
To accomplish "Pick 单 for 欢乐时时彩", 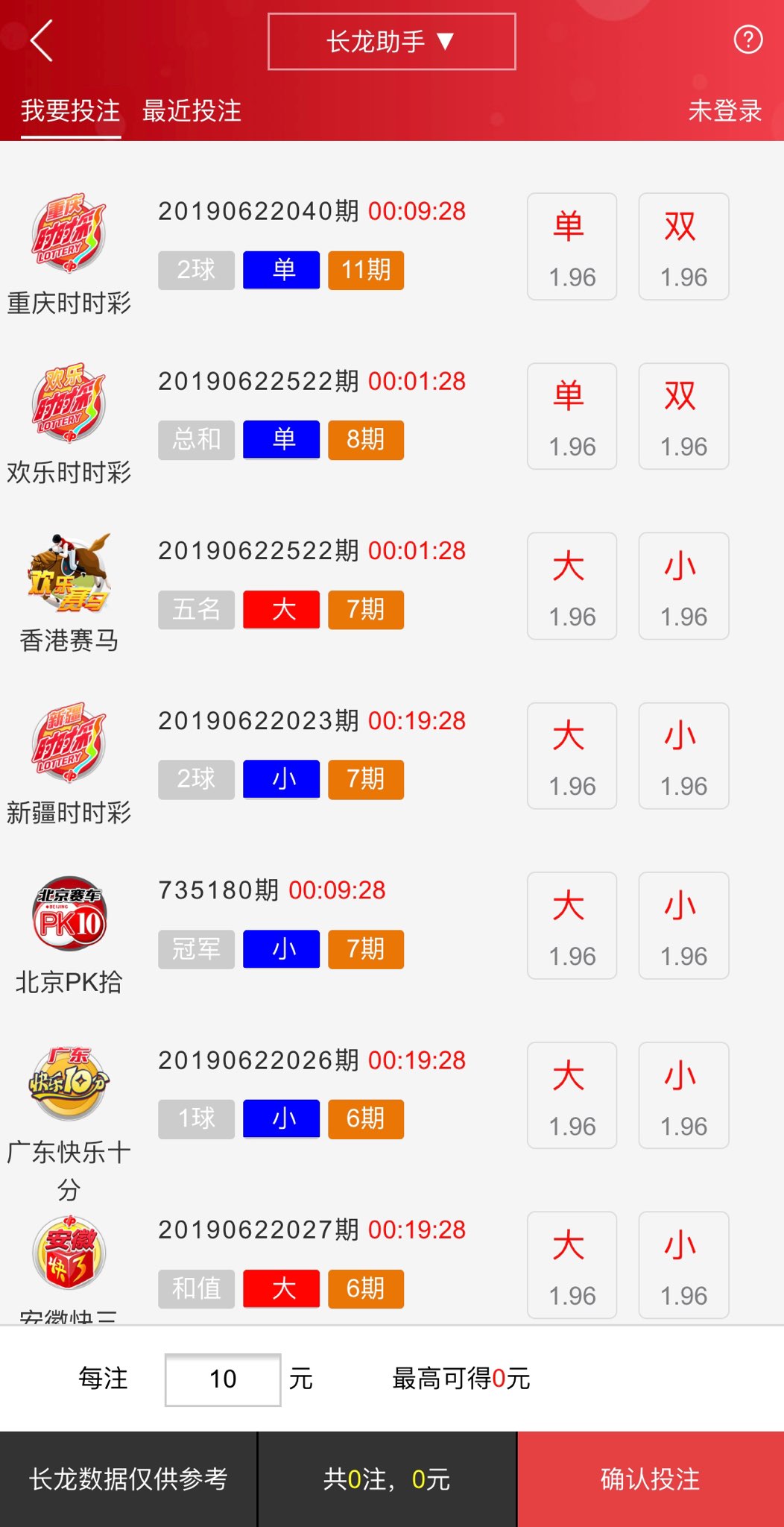I will coord(572,416).
